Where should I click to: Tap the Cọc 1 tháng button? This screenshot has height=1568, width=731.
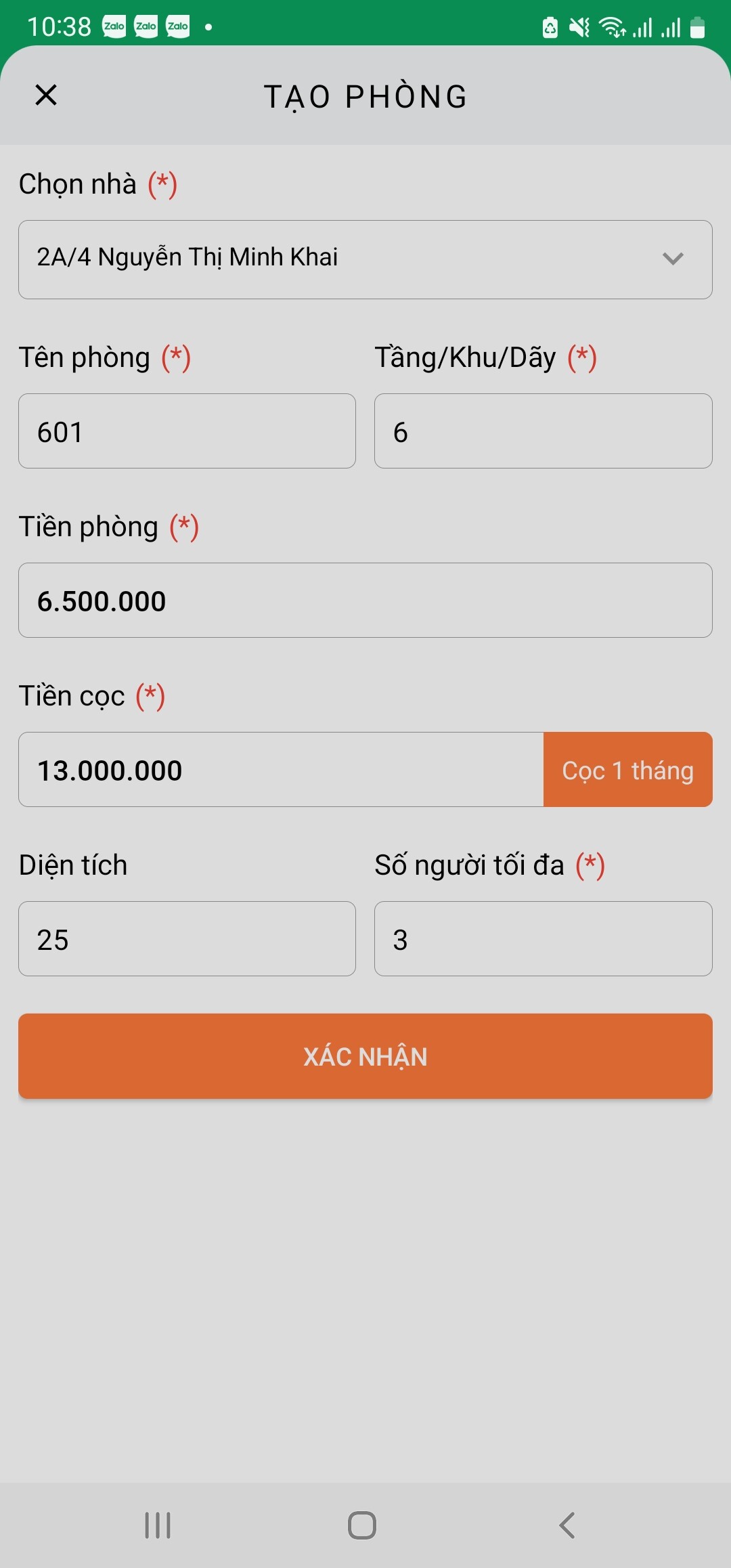627,770
